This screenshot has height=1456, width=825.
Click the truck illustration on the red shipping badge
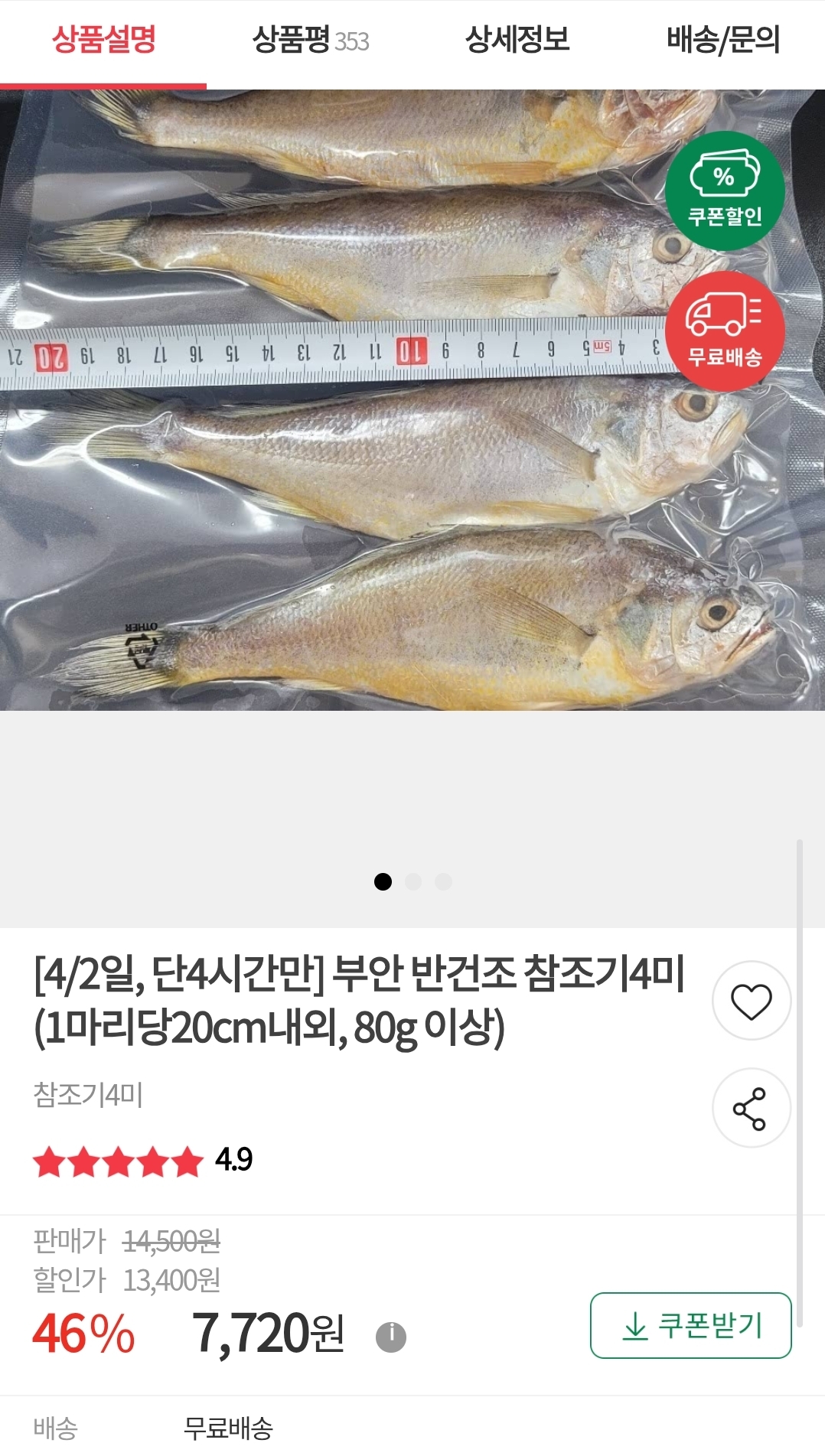tap(718, 316)
